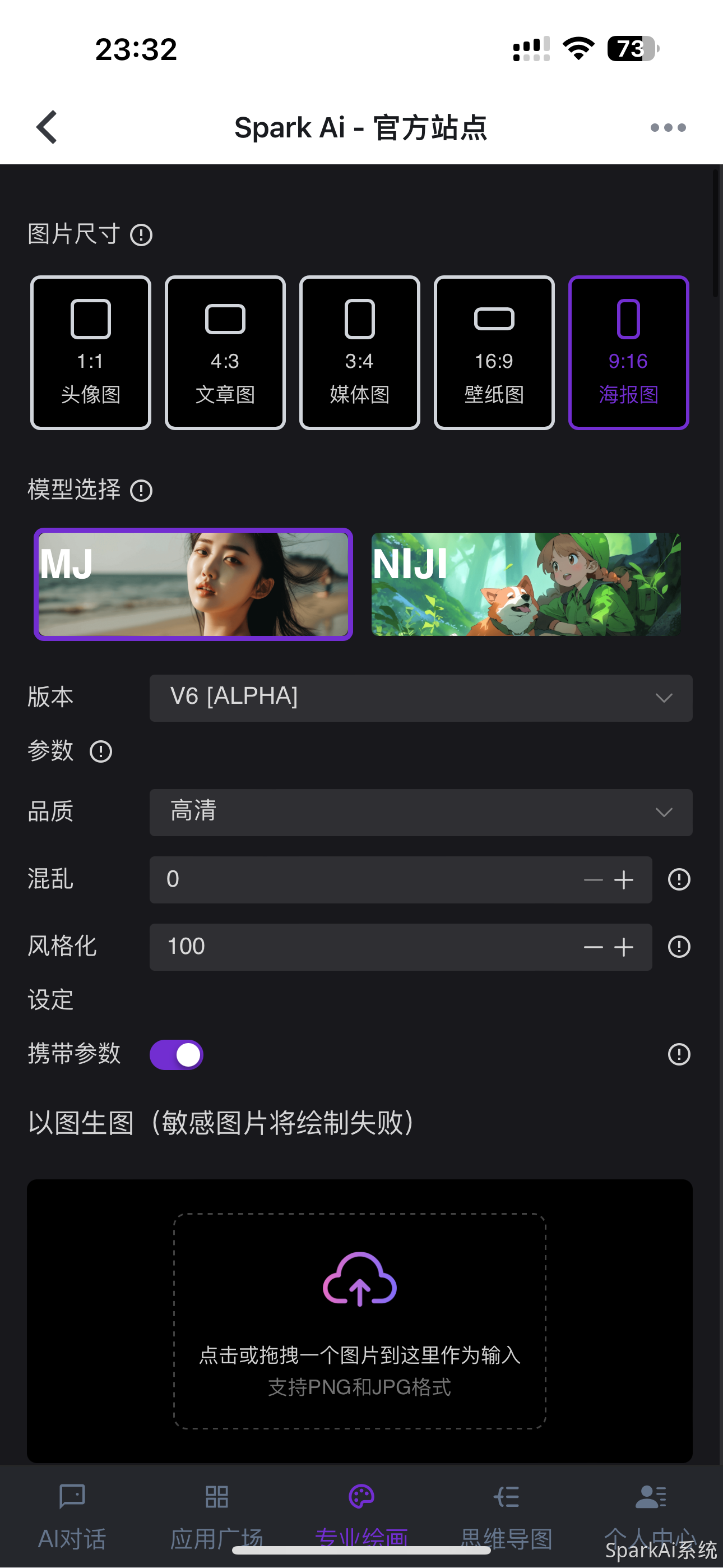
Task: Go back using the top-left arrow
Action: coord(47,127)
